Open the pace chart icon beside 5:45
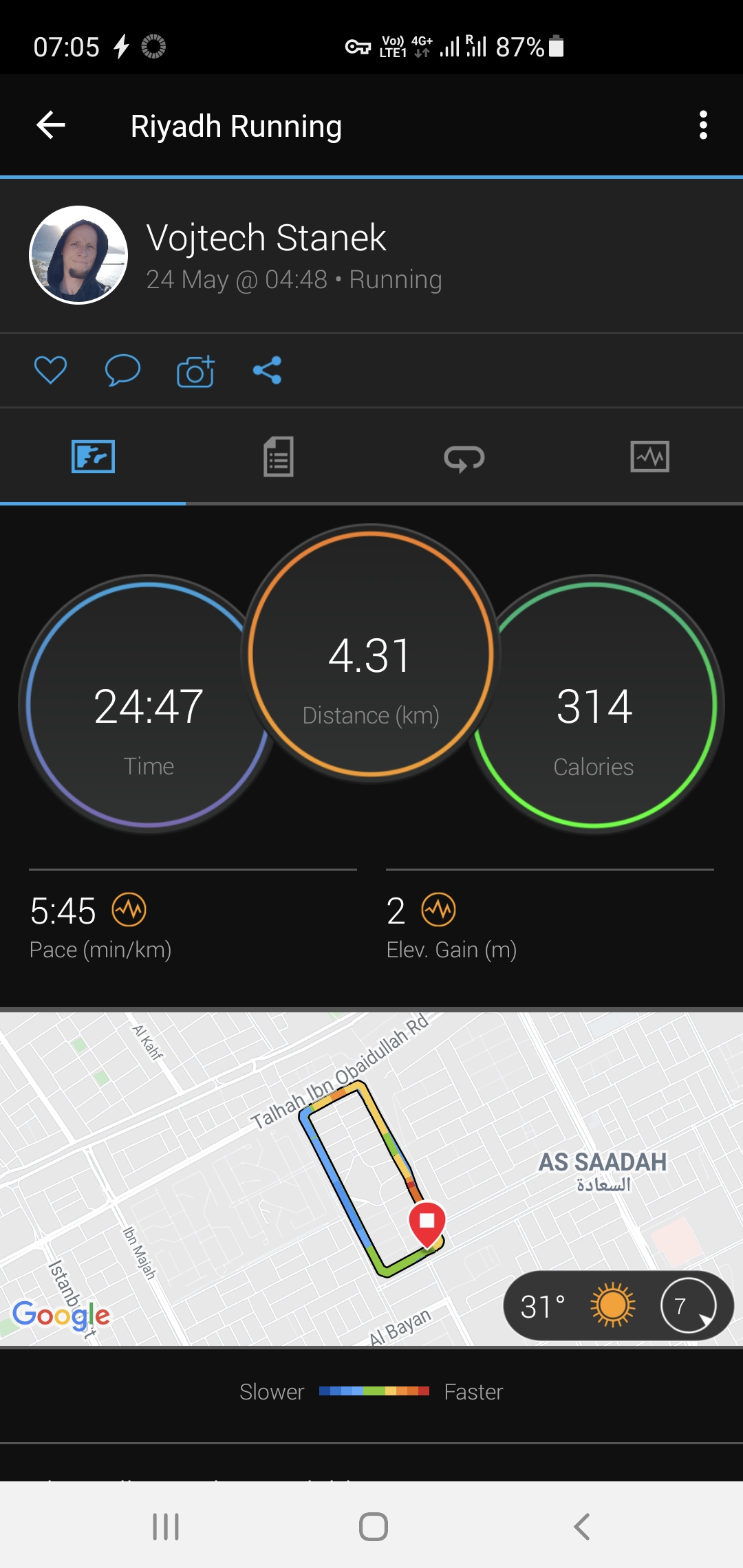743x1568 pixels. coord(129,911)
